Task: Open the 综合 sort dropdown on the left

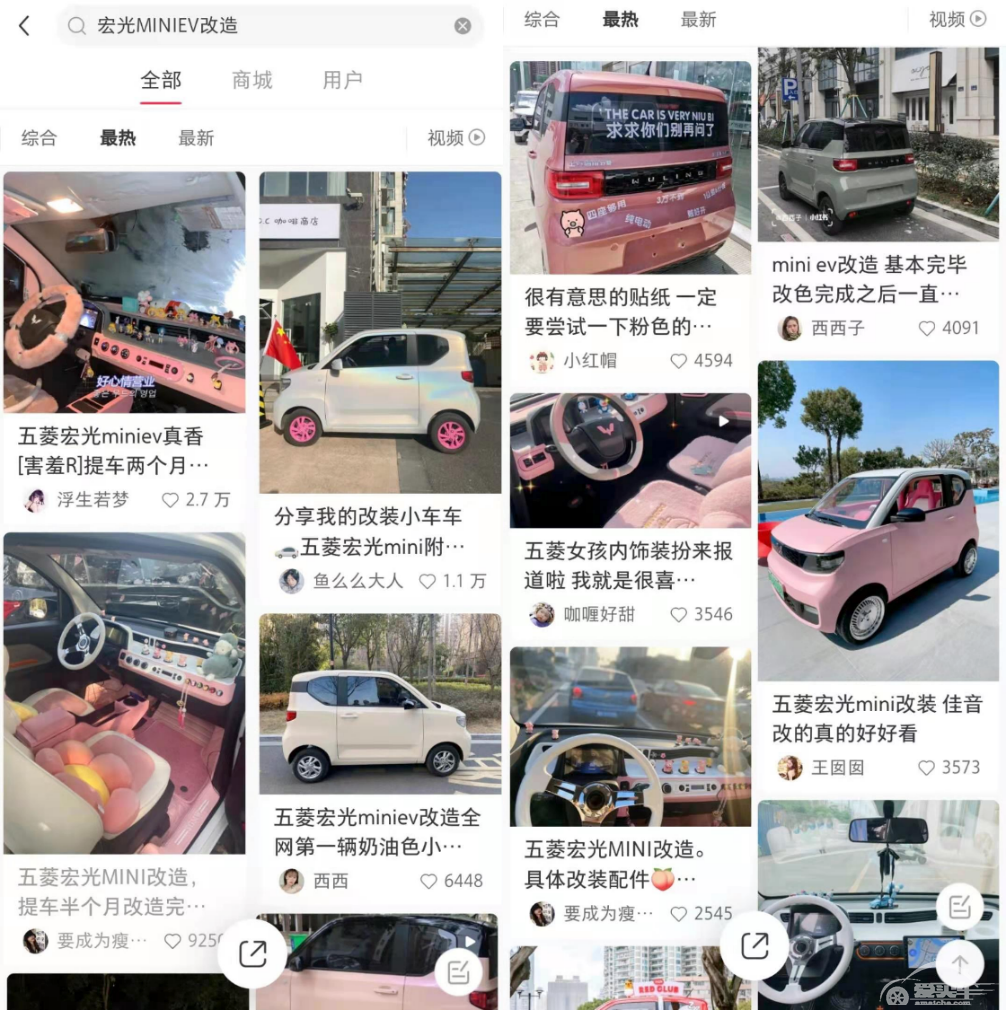Action: pyautogui.click(x=38, y=138)
